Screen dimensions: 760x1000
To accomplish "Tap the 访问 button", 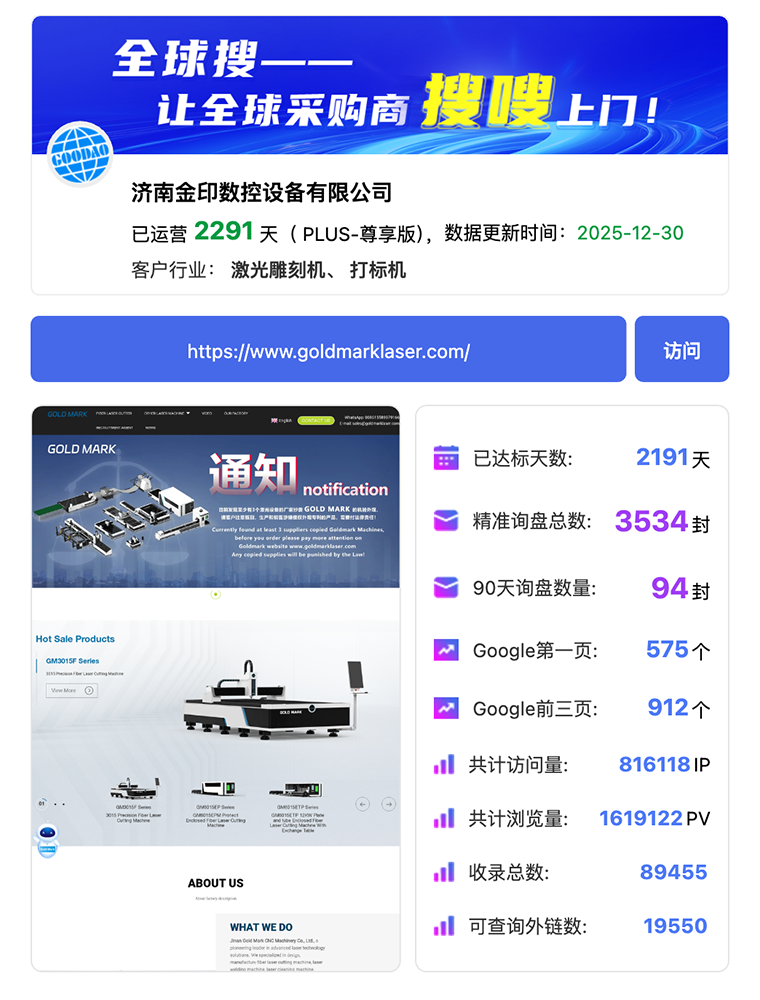I will coord(682,350).
